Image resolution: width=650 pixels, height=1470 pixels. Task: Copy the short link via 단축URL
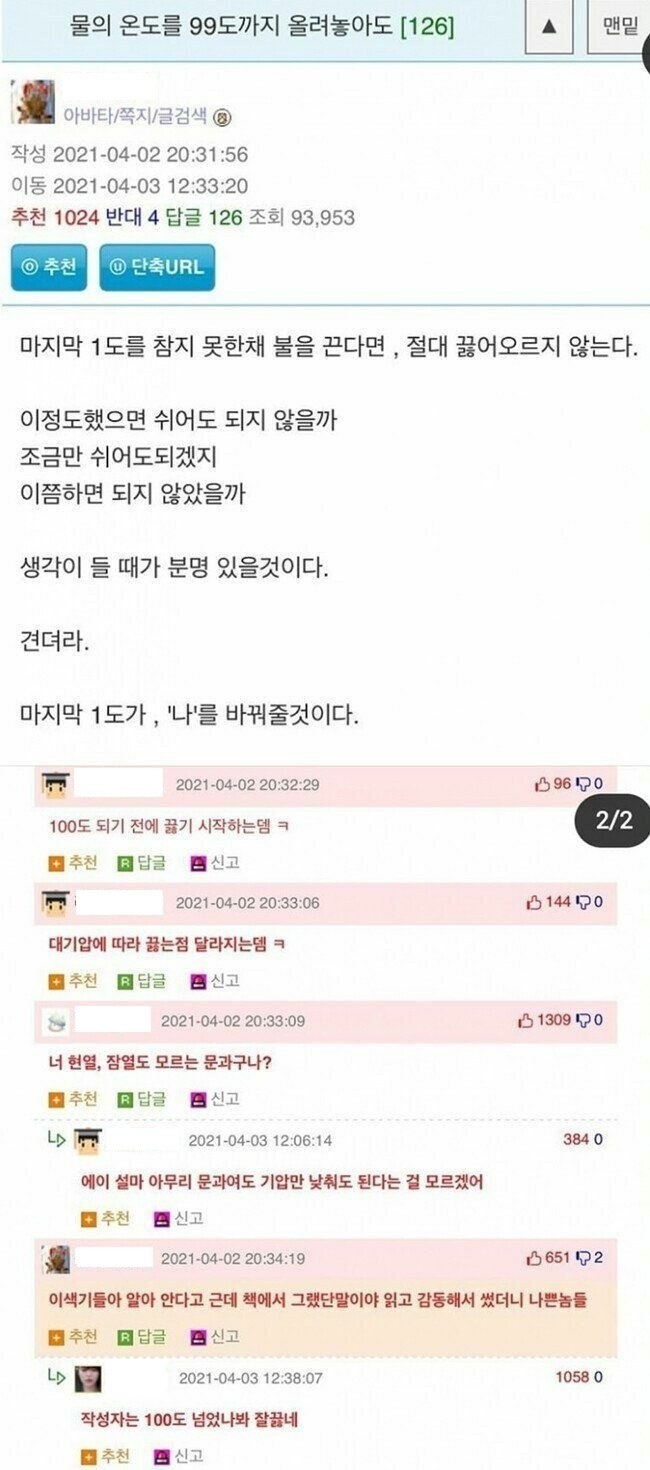tap(157, 267)
